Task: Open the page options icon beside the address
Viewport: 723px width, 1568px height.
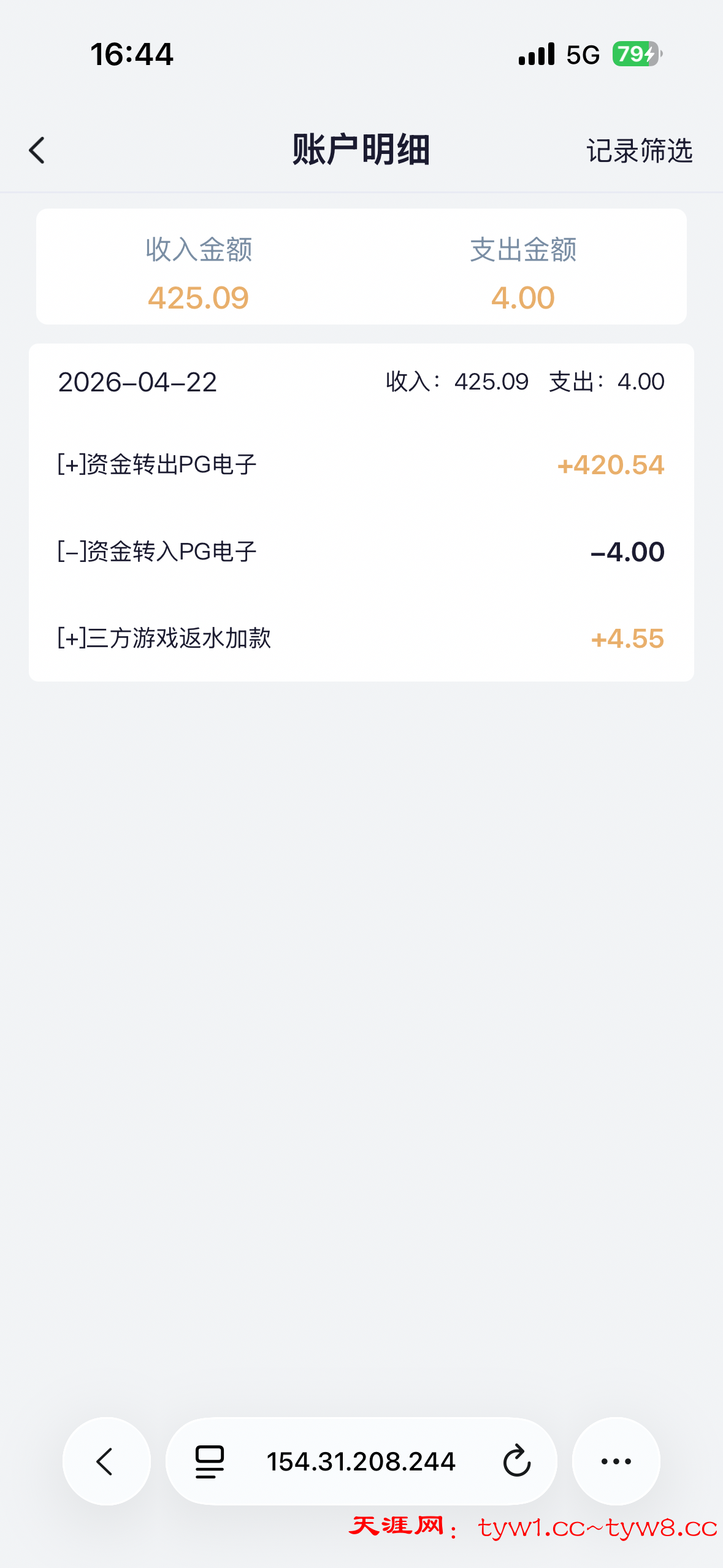Action: click(210, 1461)
